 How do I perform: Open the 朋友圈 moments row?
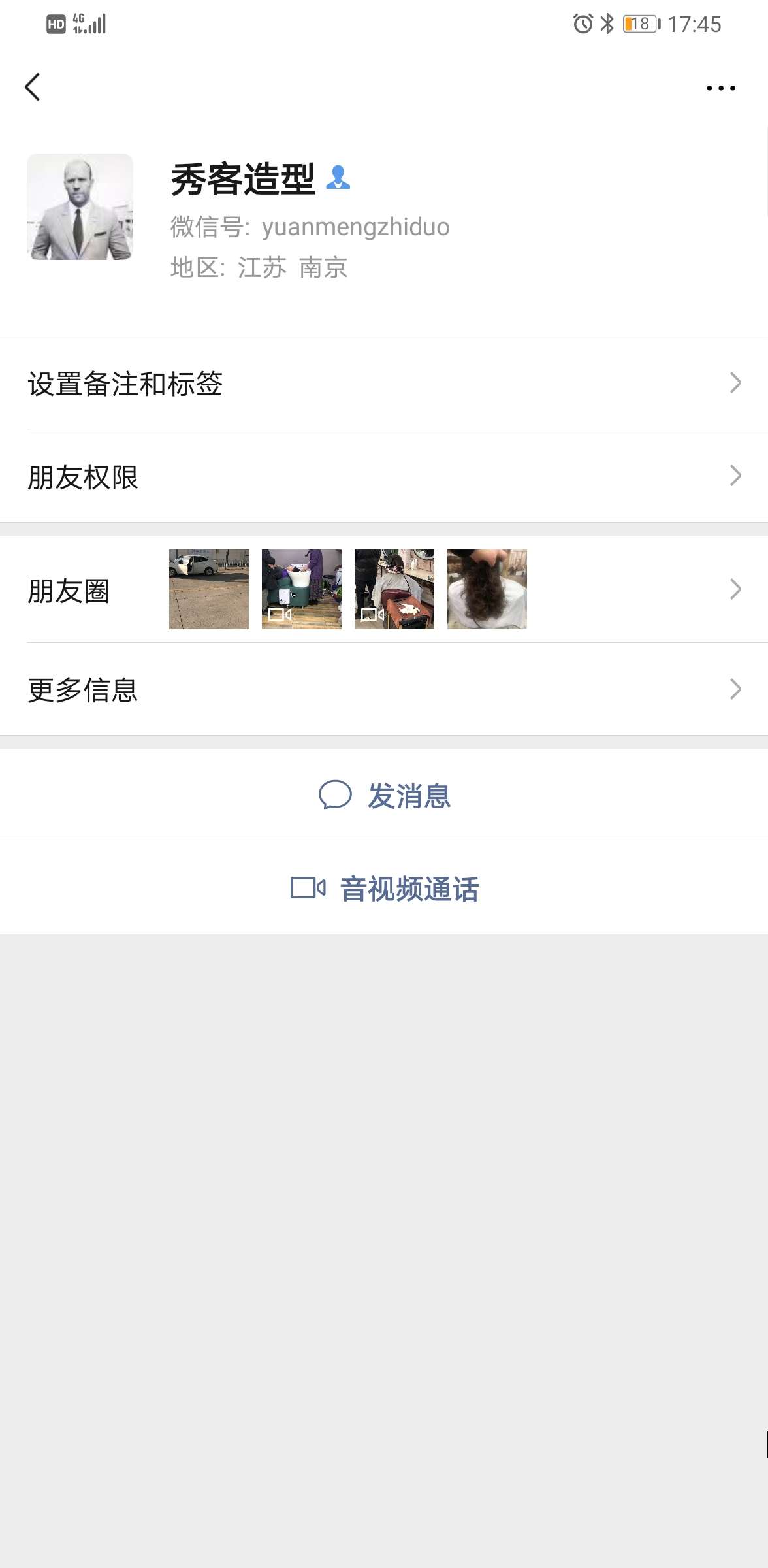[384, 589]
